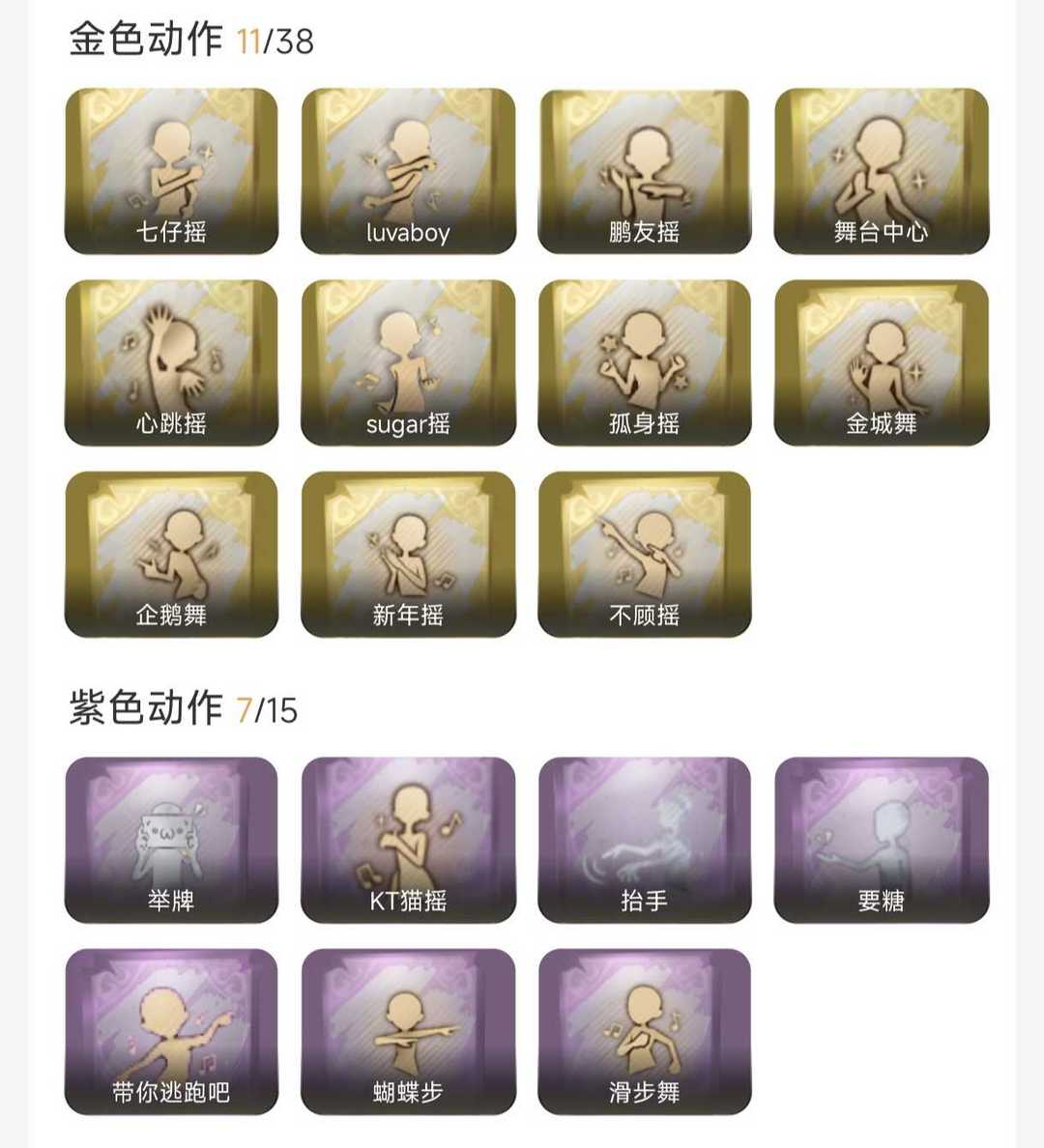Image resolution: width=1044 pixels, height=1148 pixels.
Task: Select the 要糖 action tile
Action: (x=881, y=840)
